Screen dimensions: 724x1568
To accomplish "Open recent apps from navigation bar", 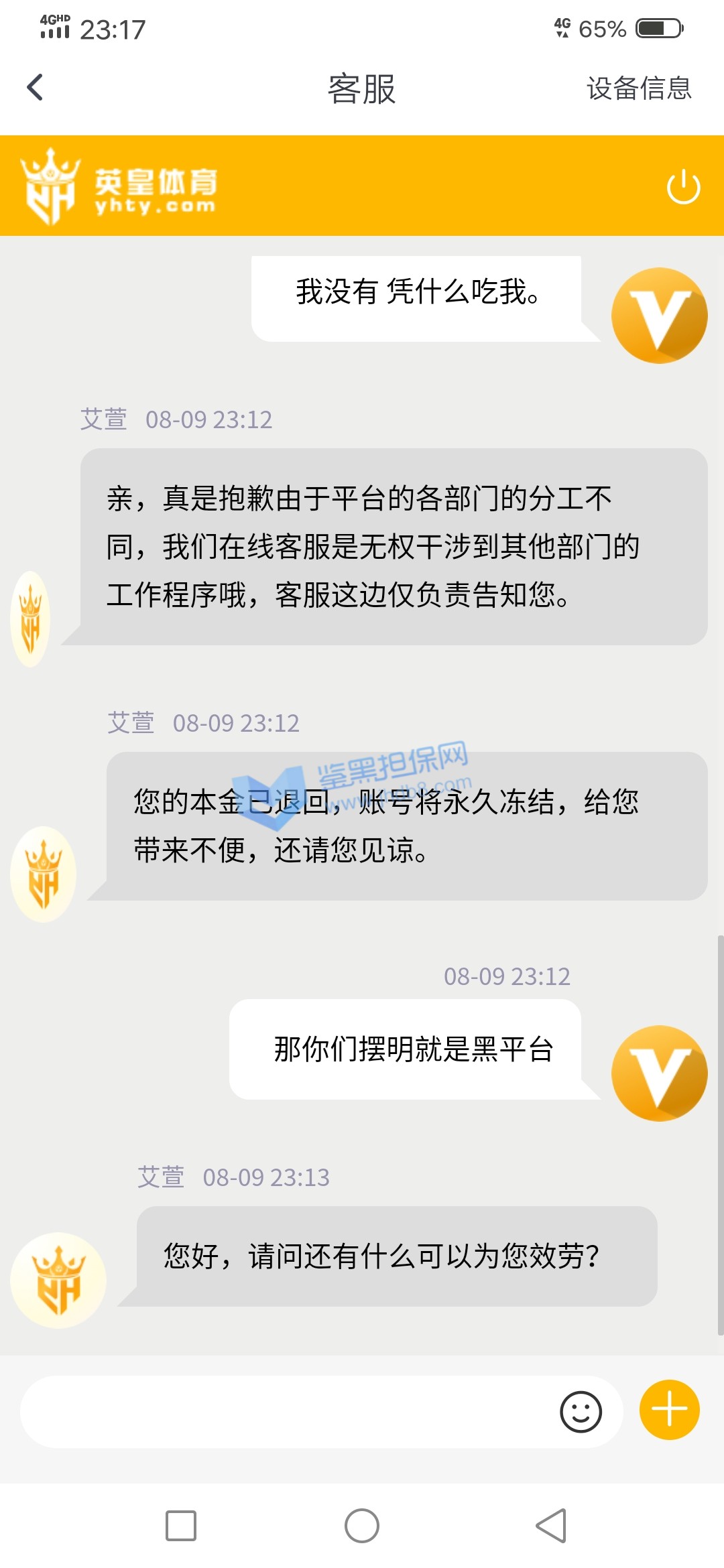I will [181, 1526].
